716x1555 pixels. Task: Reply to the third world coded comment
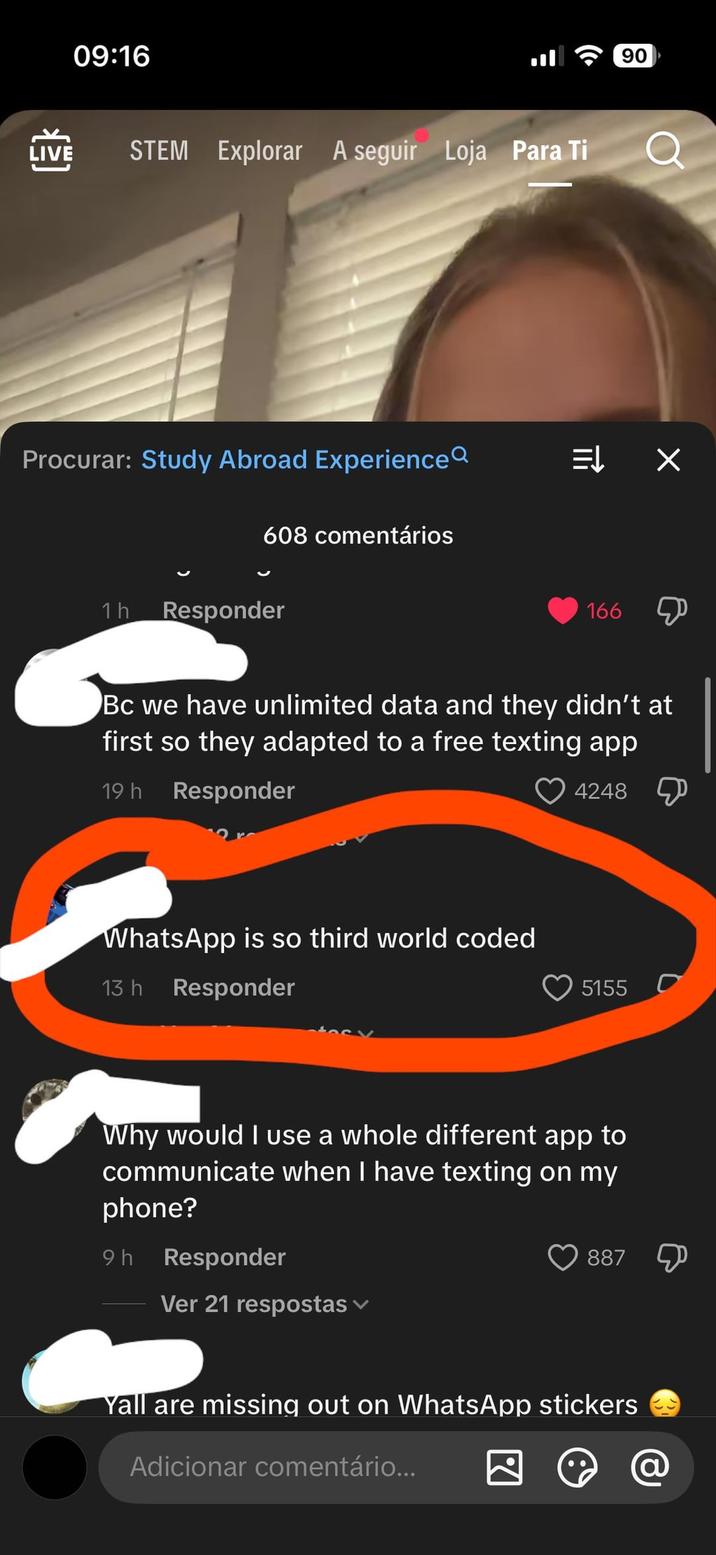233,988
